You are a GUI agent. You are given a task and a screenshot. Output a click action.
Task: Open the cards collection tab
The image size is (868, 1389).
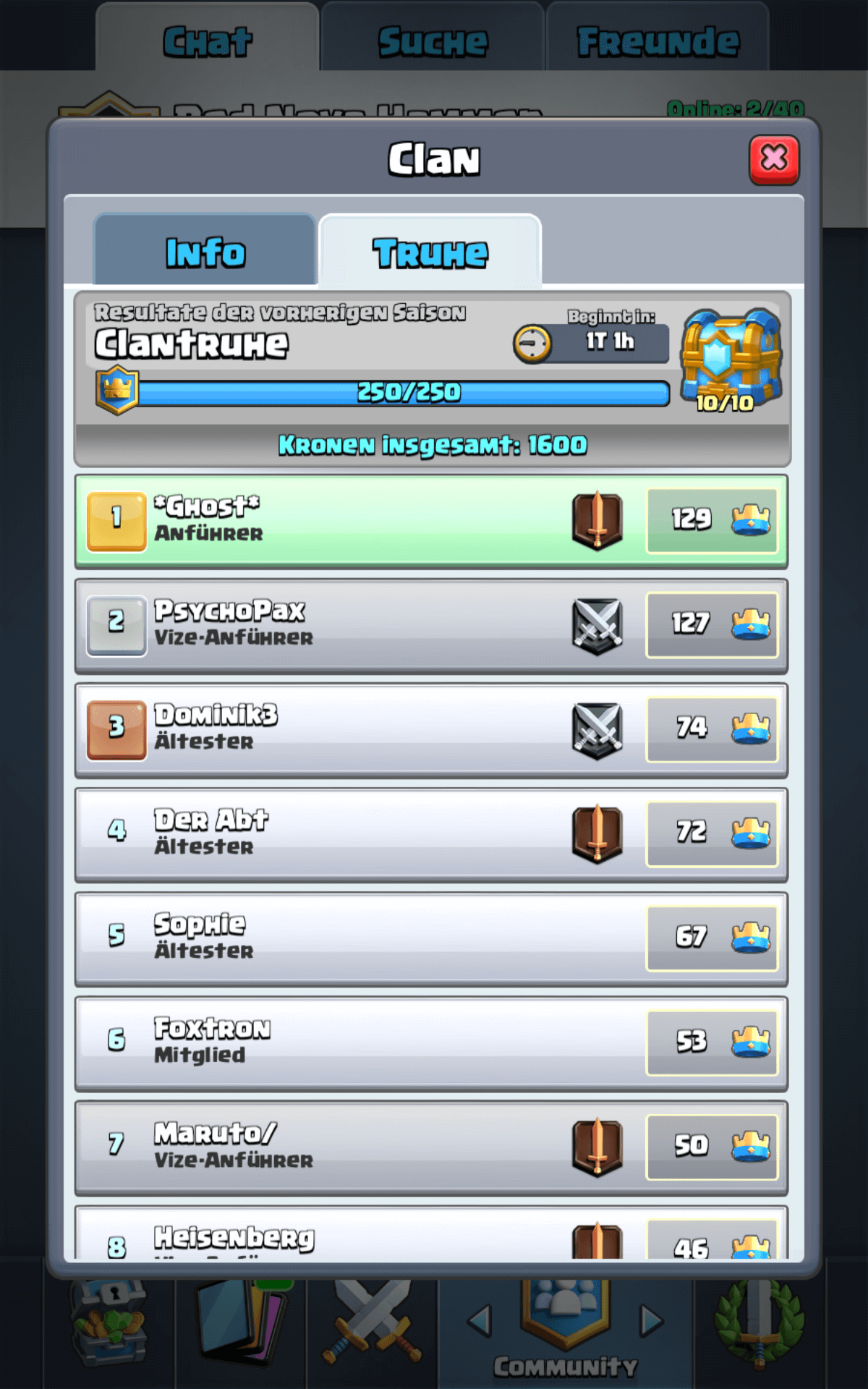pyautogui.click(x=241, y=1324)
